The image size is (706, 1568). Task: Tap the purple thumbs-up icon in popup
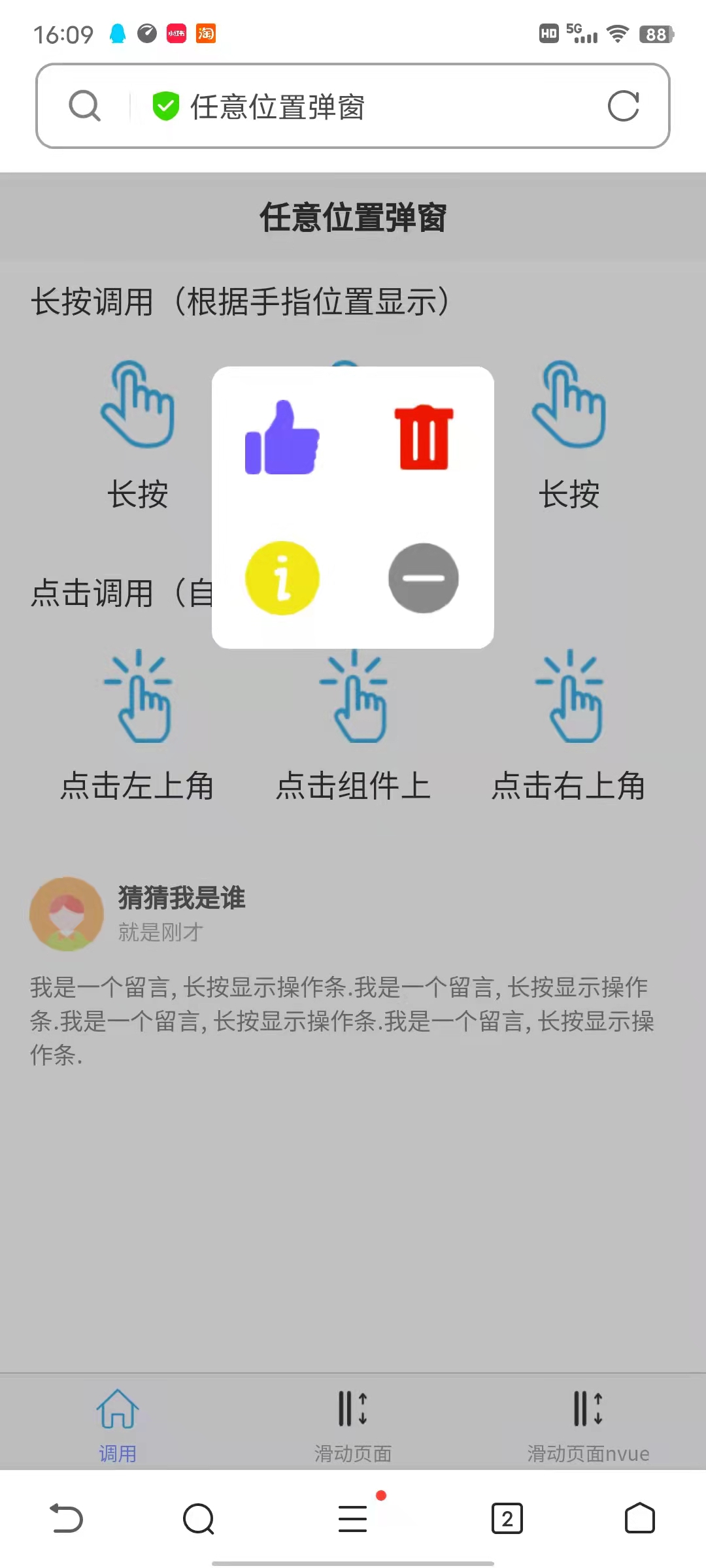pyautogui.click(x=282, y=437)
